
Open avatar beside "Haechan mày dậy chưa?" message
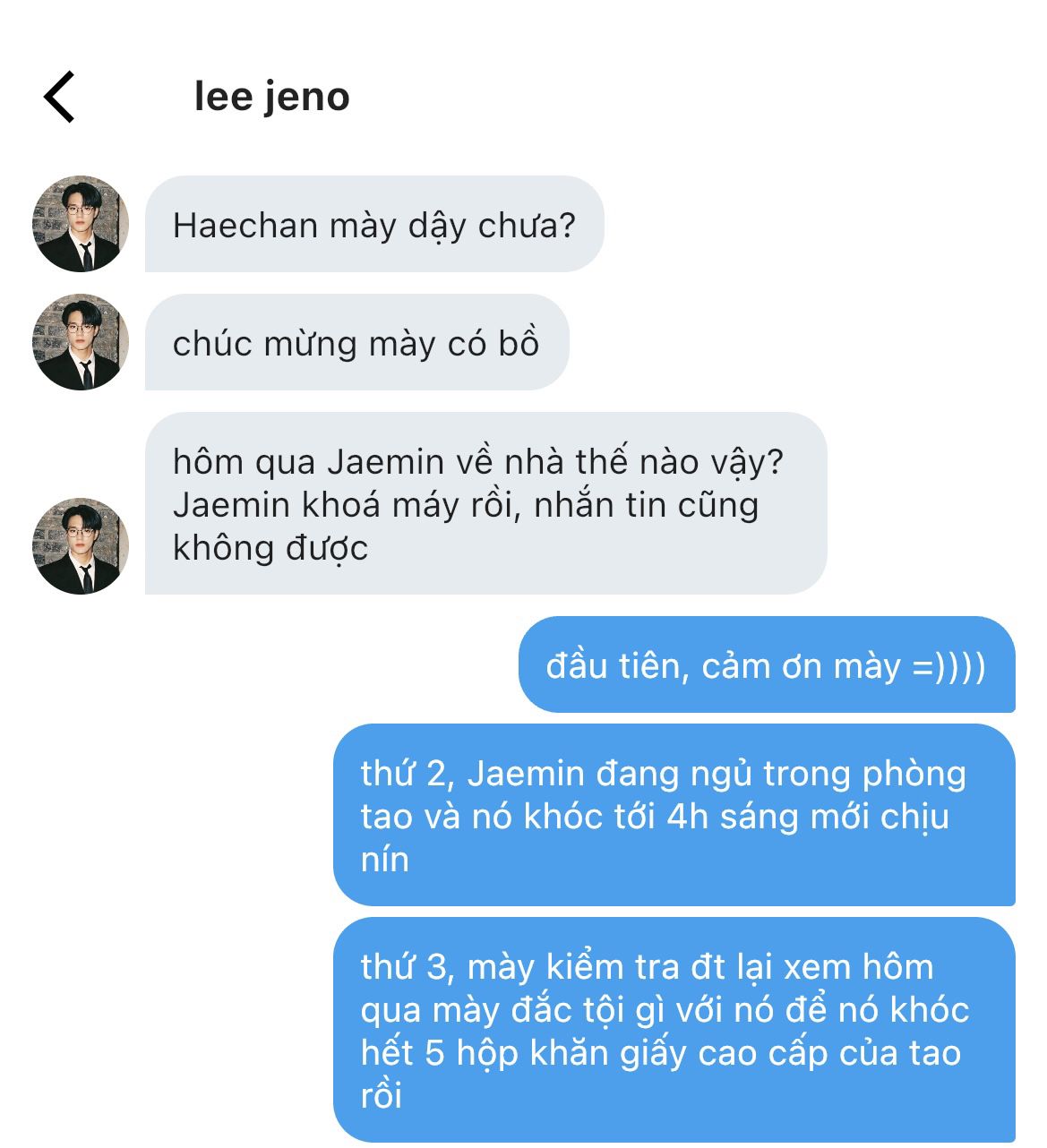tap(81, 224)
